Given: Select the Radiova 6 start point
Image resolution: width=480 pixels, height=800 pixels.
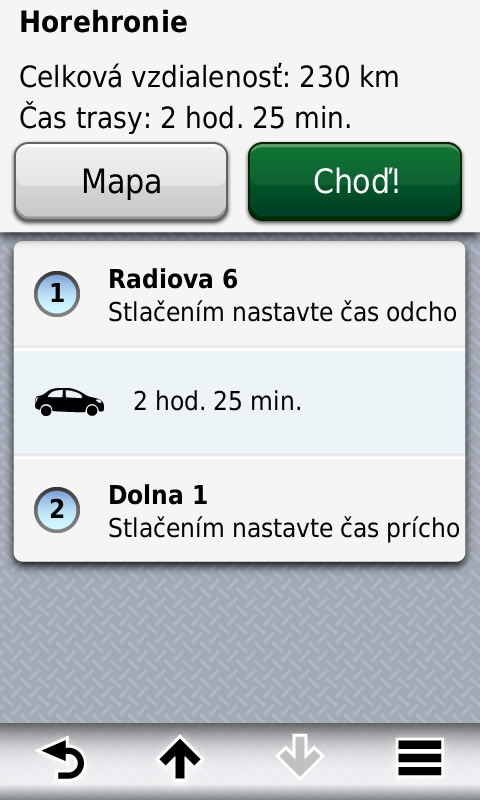Looking at the screenshot, I should point(239,294).
